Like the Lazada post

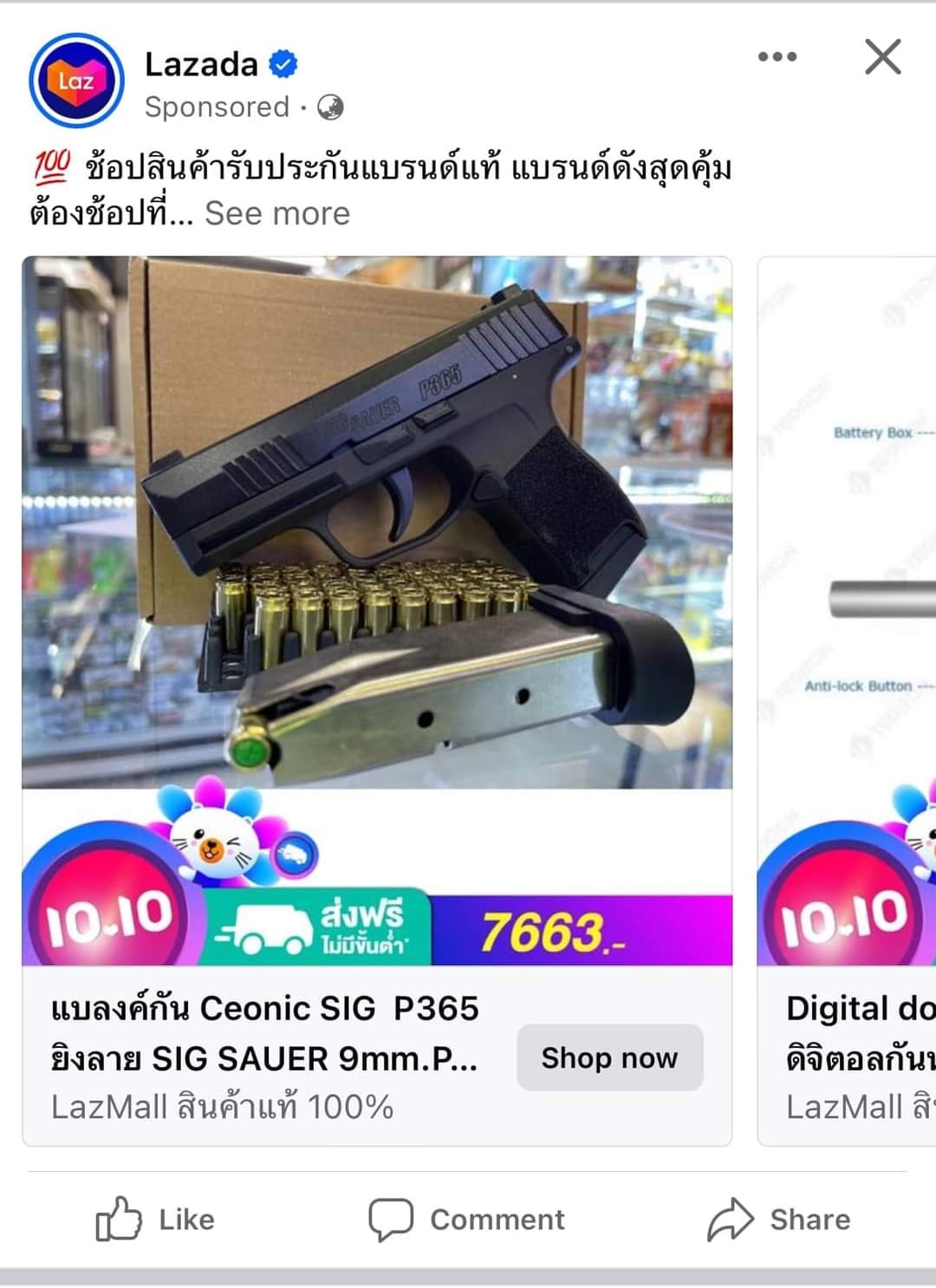(156, 1219)
